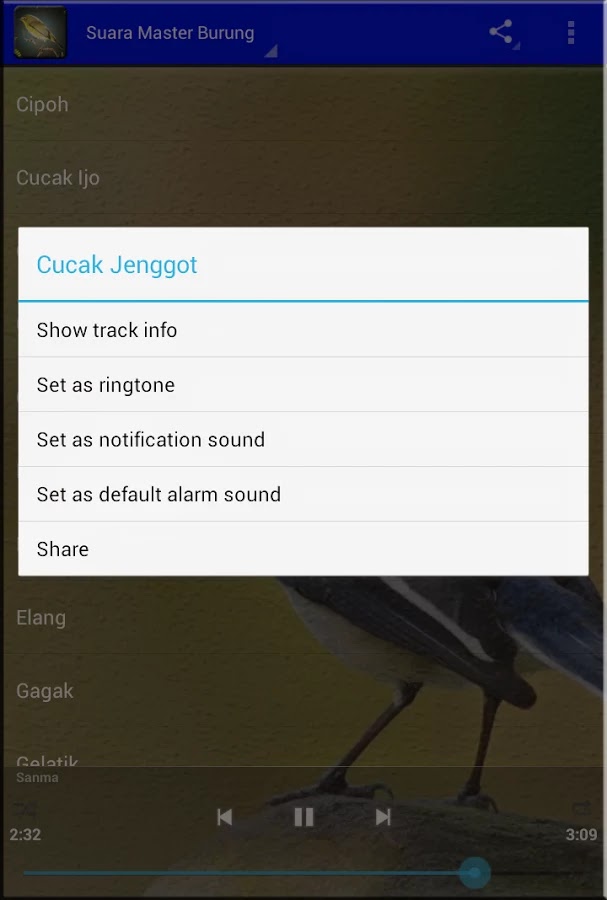Screen dimensions: 607x900
Task: Open the share icon in app bar
Action: [501, 32]
